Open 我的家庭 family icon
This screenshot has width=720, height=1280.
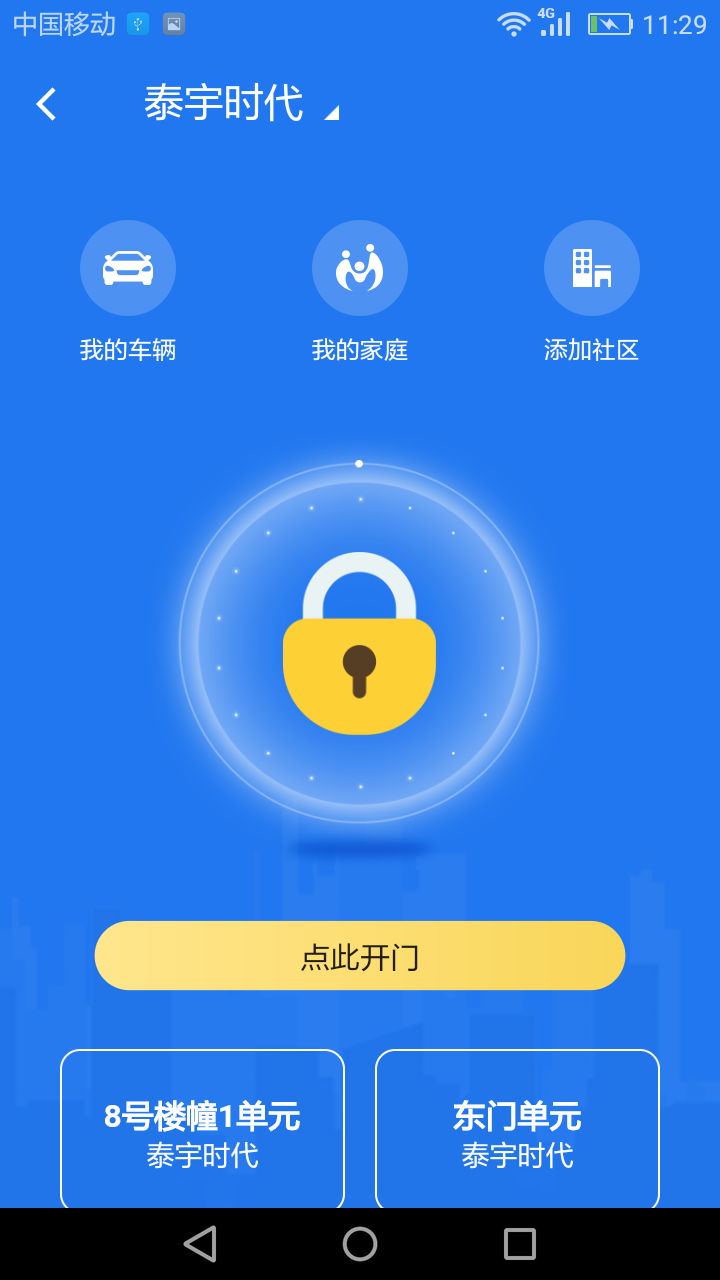tap(360, 267)
